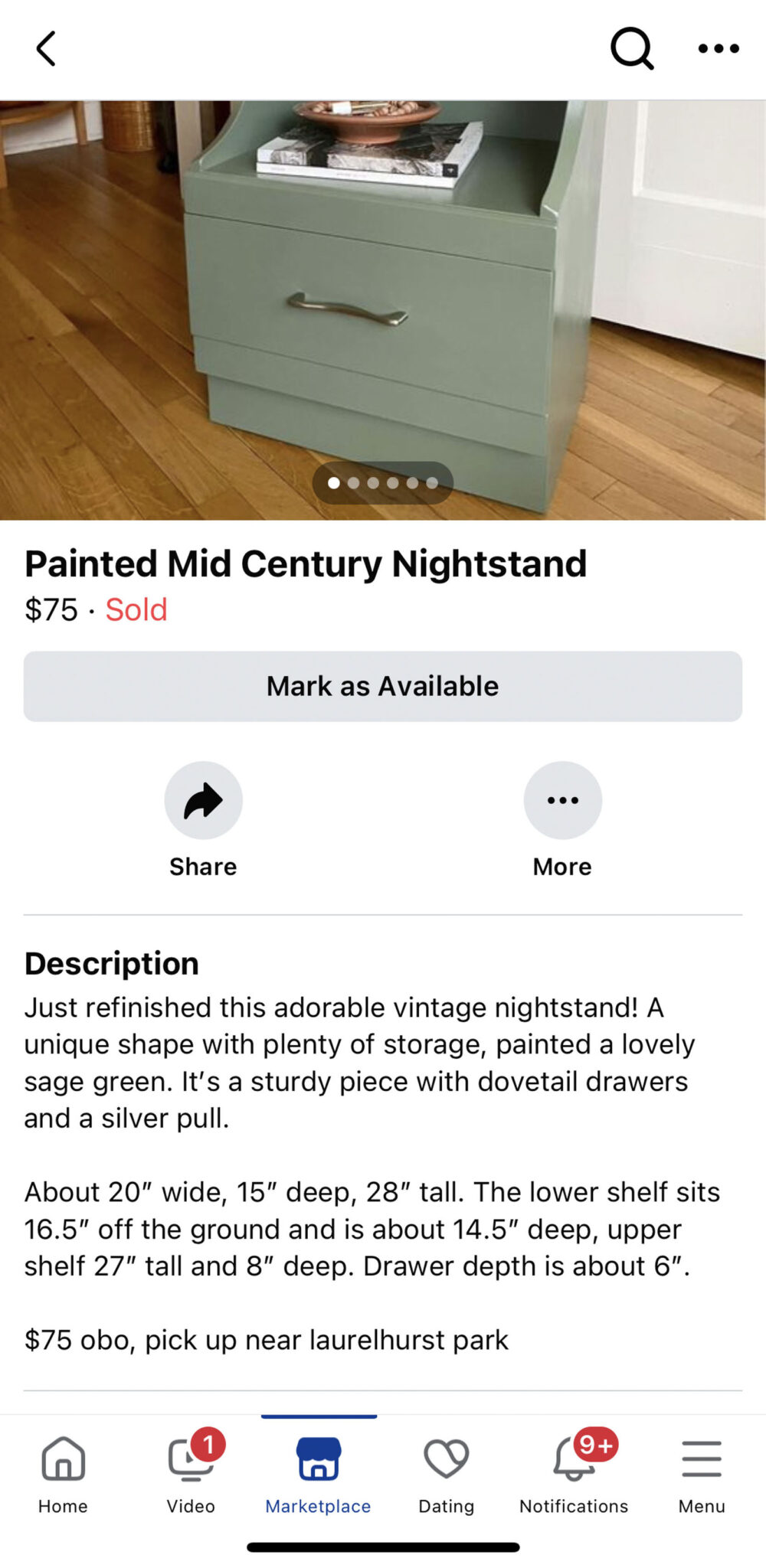Tap the photo carousel dots indicator

383,483
